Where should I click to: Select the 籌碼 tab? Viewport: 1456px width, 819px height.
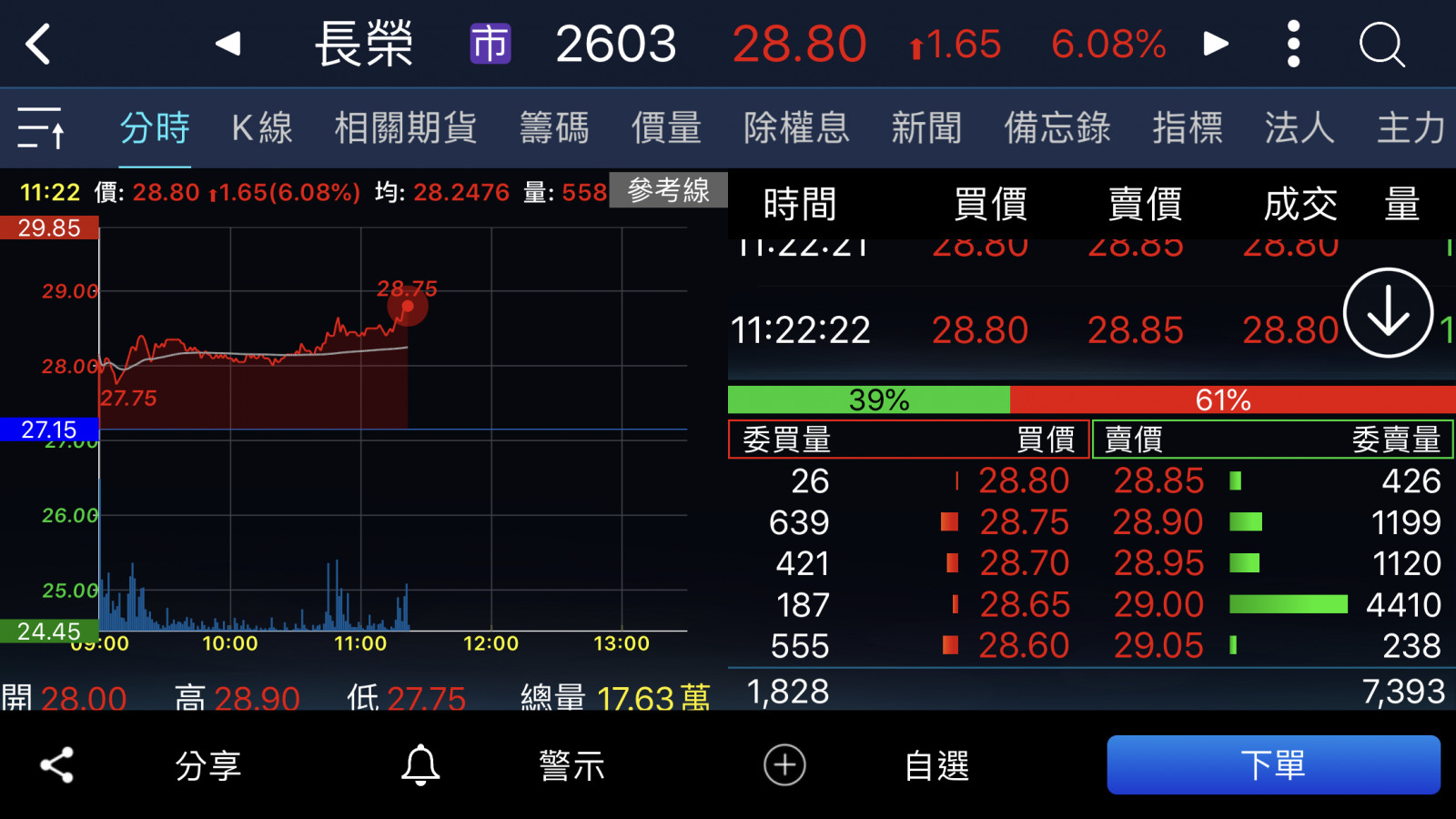pyautogui.click(x=554, y=127)
